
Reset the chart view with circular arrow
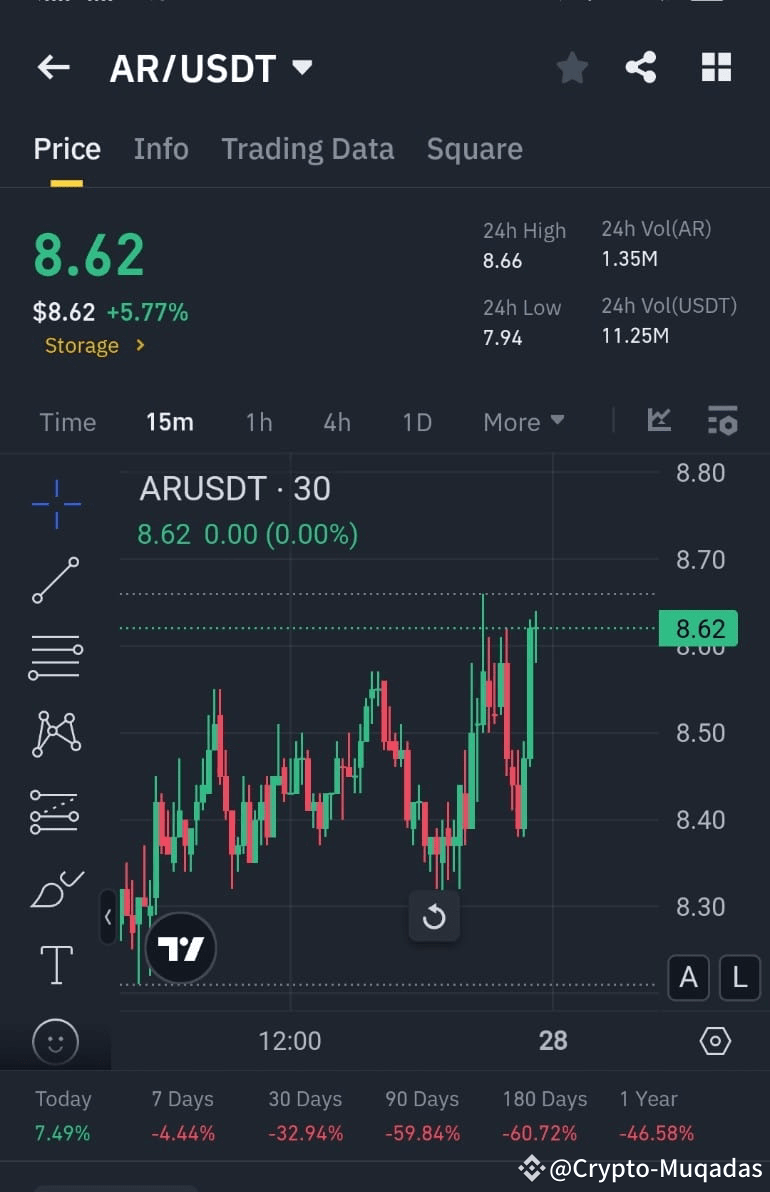point(434,915)
